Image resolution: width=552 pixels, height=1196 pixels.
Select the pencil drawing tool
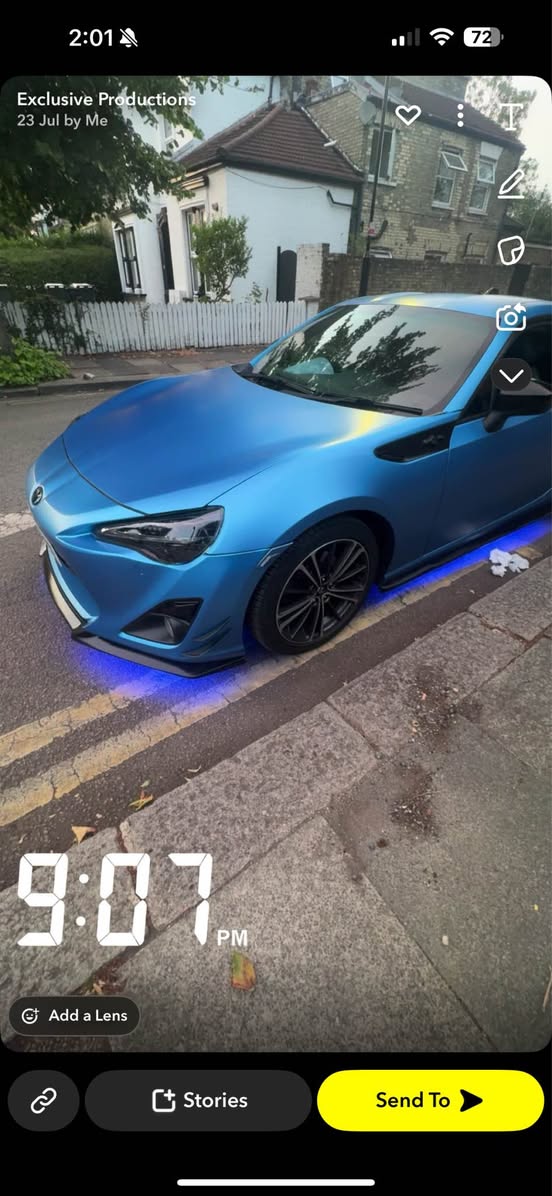(511, 185)
